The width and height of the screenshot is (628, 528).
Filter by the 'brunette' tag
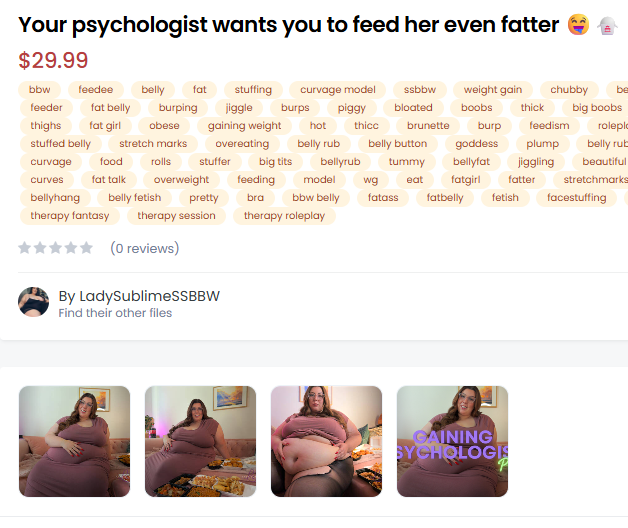coord(428,126)
